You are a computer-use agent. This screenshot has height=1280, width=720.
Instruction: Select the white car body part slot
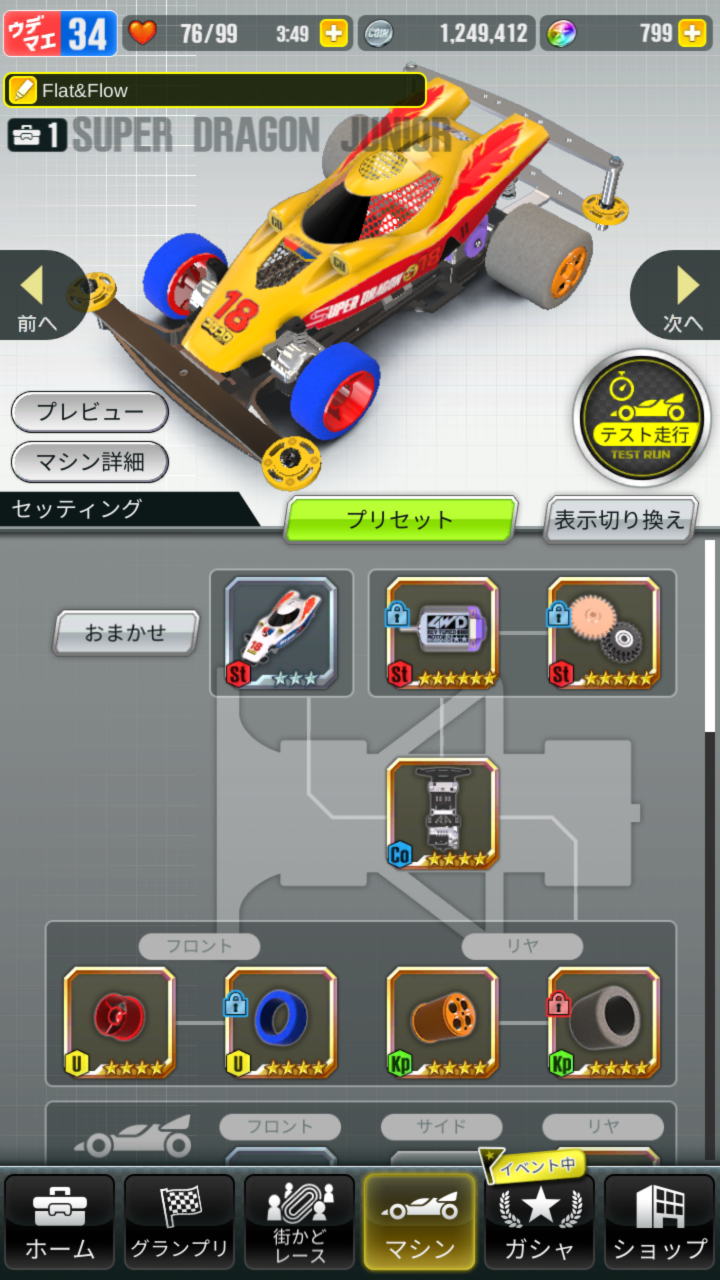(x=281, y=633)
